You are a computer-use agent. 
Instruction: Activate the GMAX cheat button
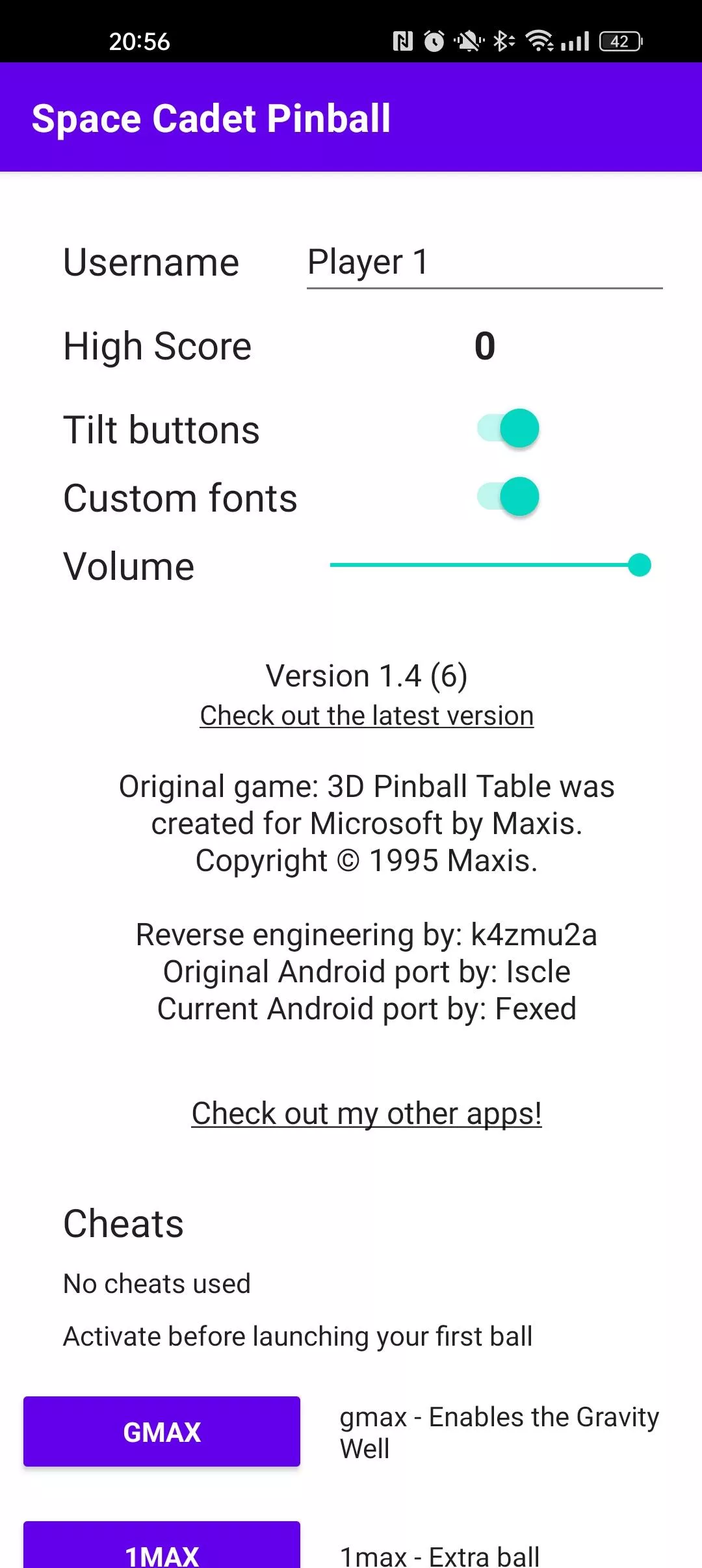[162, 1432]
